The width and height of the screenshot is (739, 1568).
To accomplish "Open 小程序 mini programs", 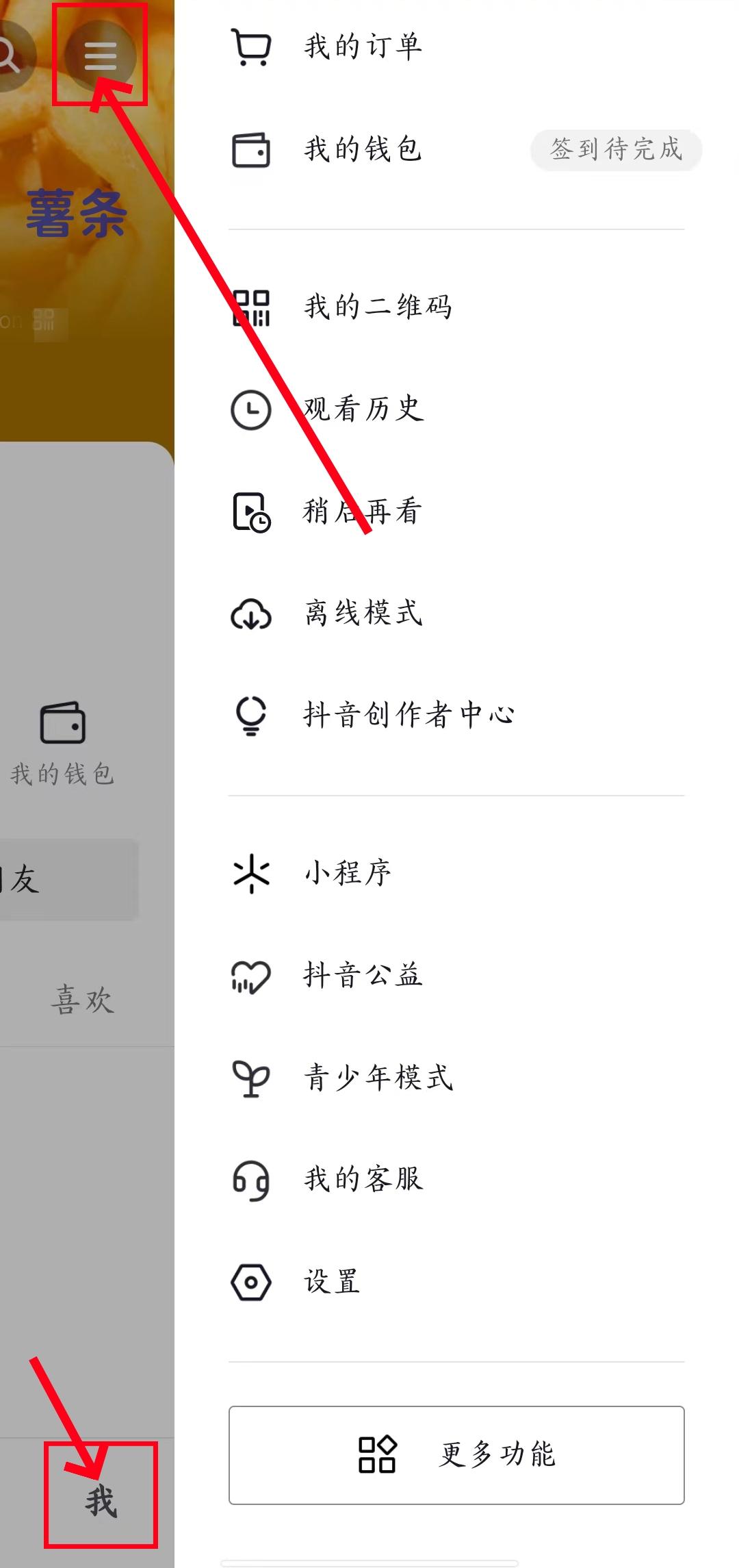I will click(348, 873).
